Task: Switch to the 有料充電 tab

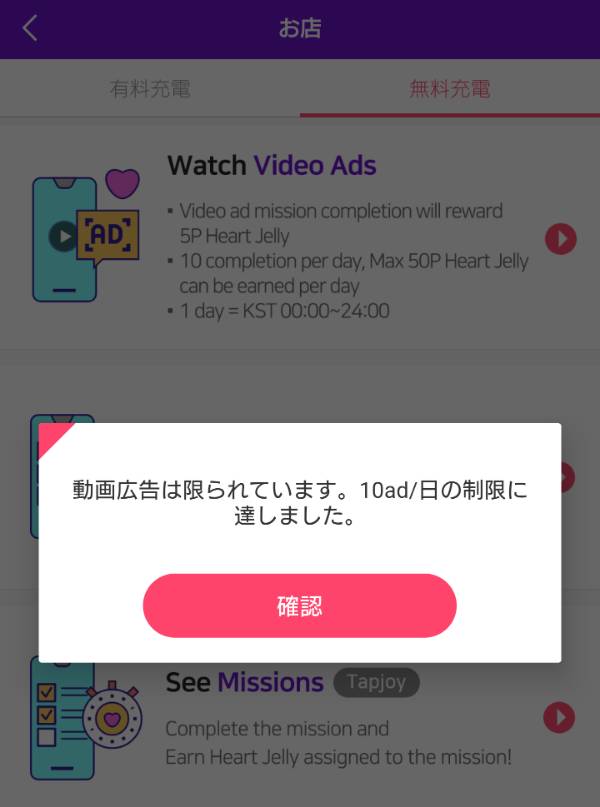Action: click(150, 89)
